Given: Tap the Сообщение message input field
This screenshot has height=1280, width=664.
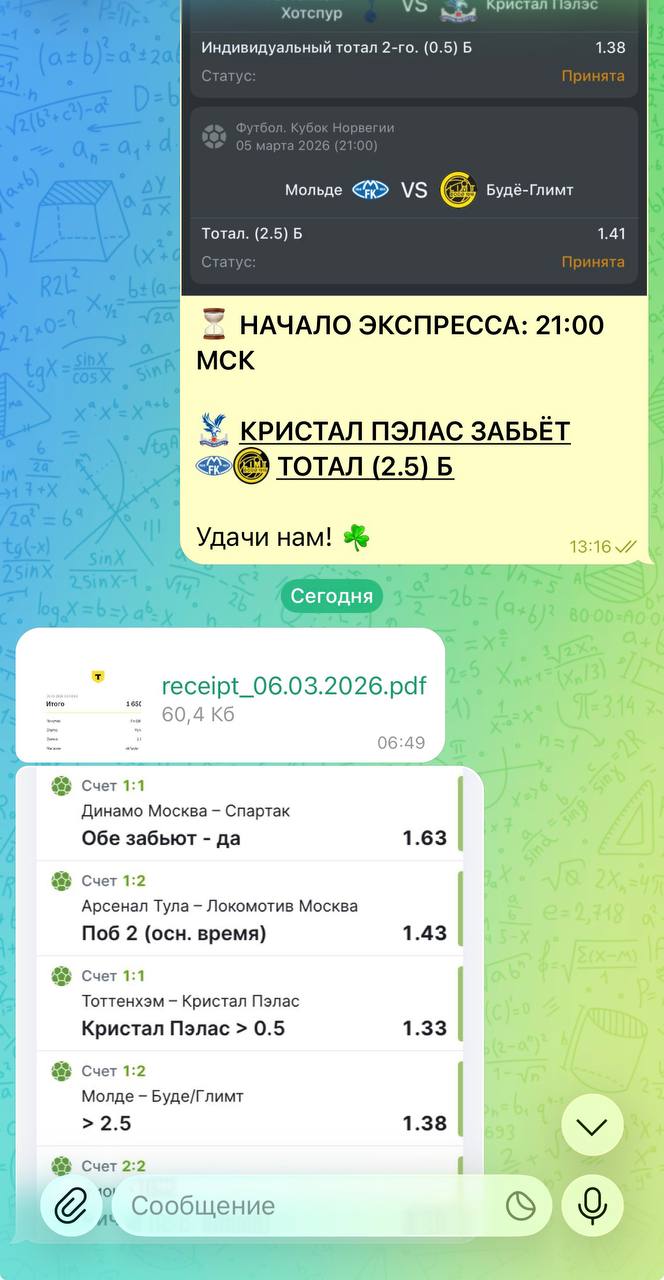Looking at the screenshot, I should [310, 1206].
